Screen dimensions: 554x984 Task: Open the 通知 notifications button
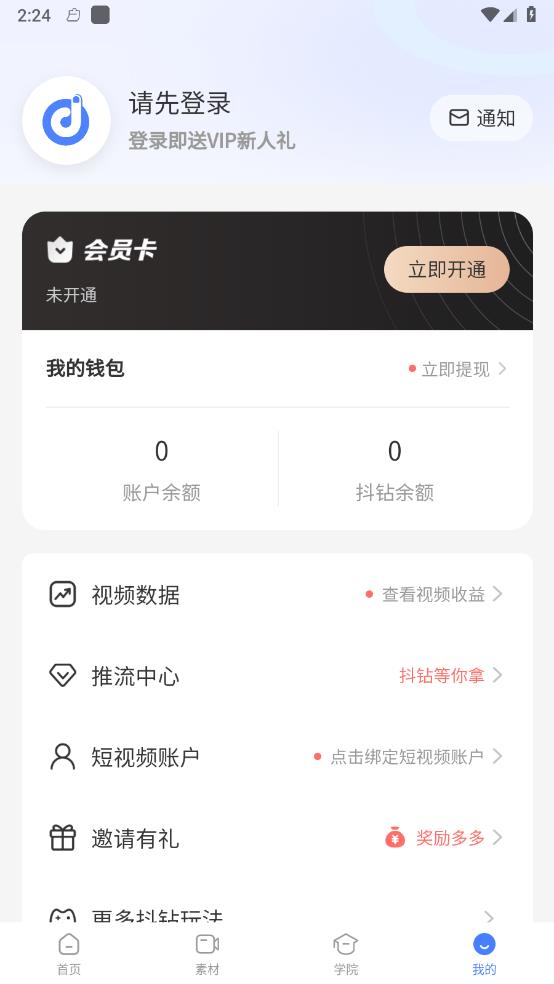tap(481, 118)
